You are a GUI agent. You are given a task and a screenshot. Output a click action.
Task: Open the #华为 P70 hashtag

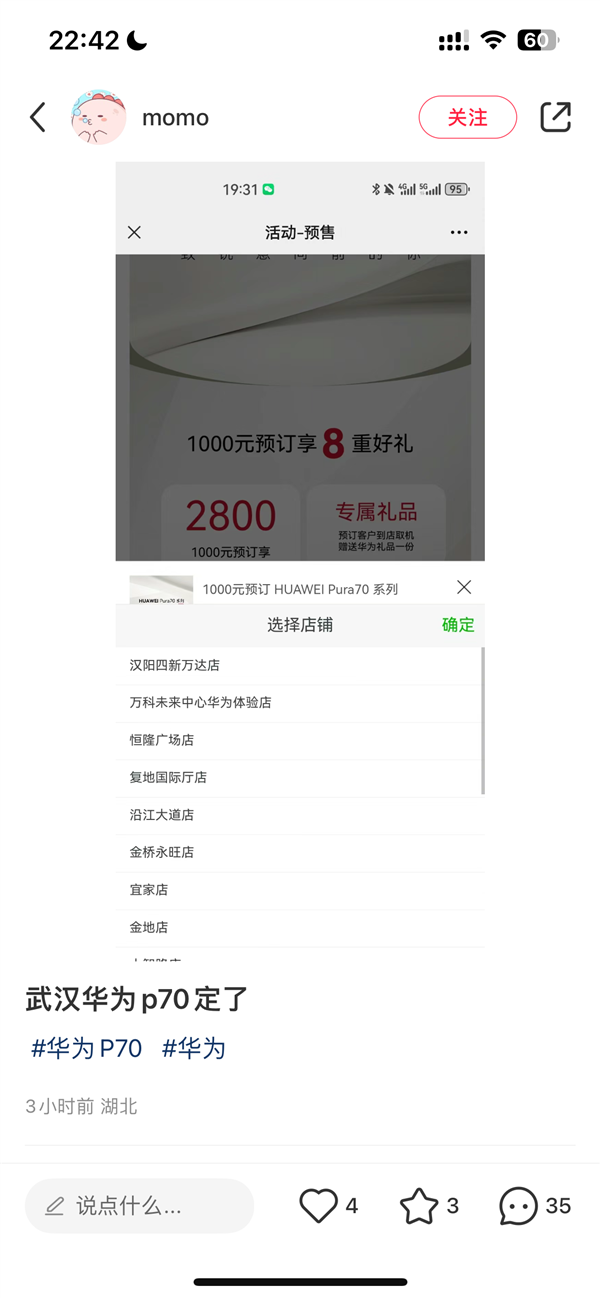(87, 1048)
